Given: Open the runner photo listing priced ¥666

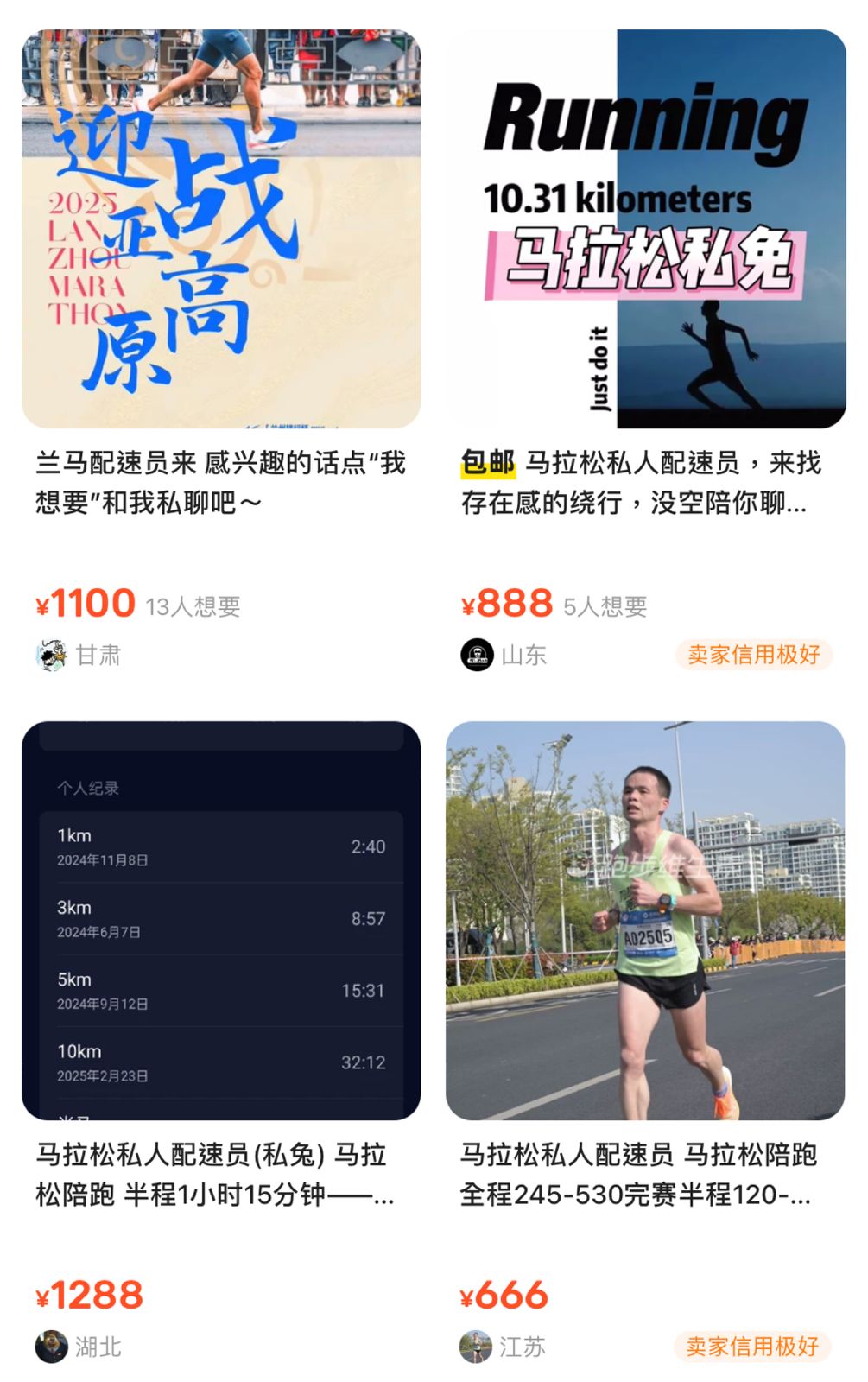Looking at the screenshot, I should pos(645,921).
